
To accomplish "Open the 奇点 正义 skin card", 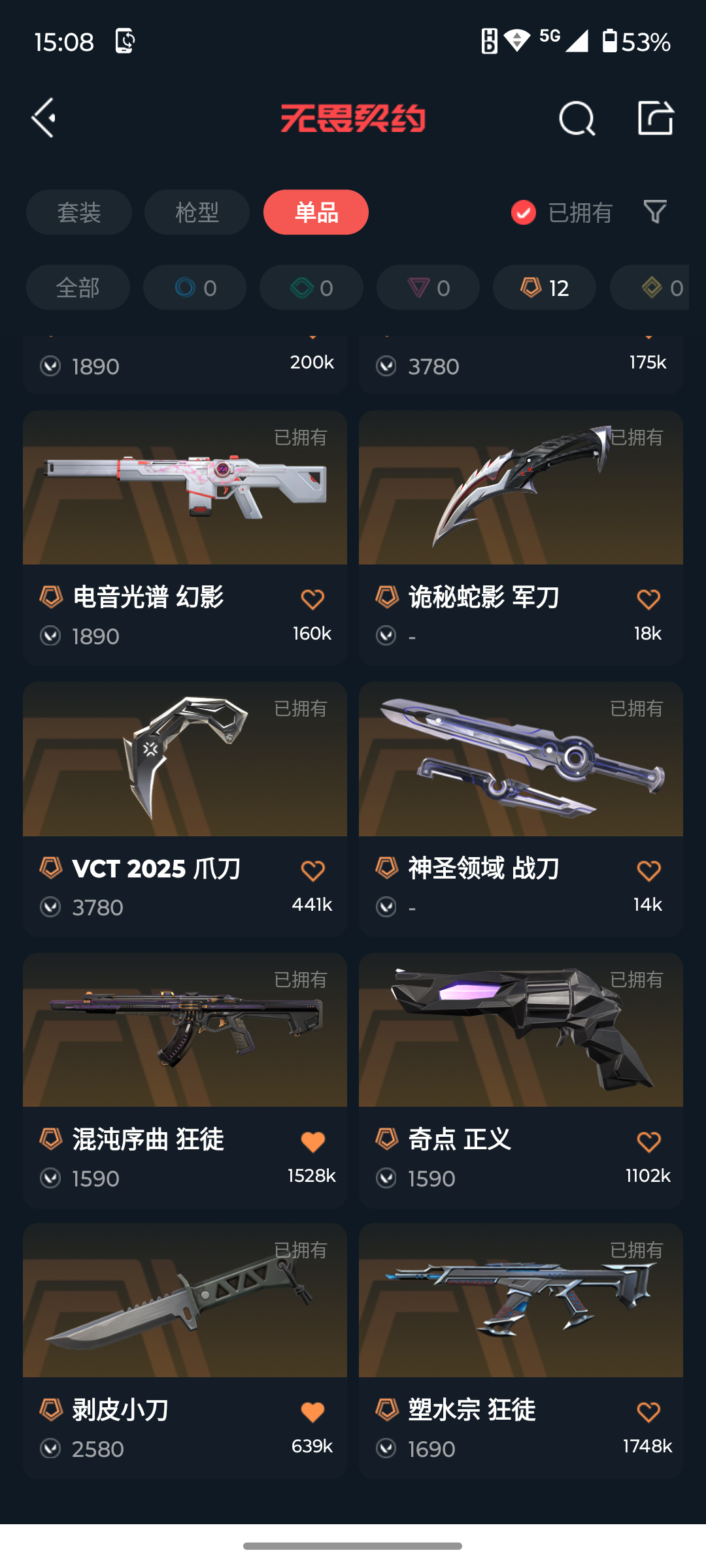I will coord(521,1080).
